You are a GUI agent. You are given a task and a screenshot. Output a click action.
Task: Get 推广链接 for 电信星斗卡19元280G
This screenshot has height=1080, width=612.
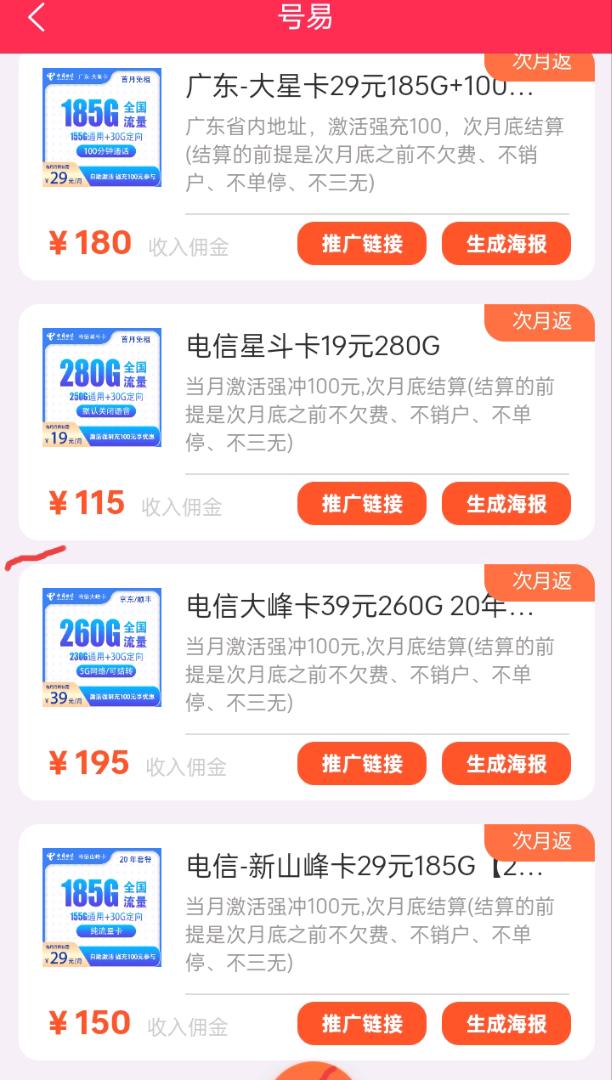click(361, 503)
